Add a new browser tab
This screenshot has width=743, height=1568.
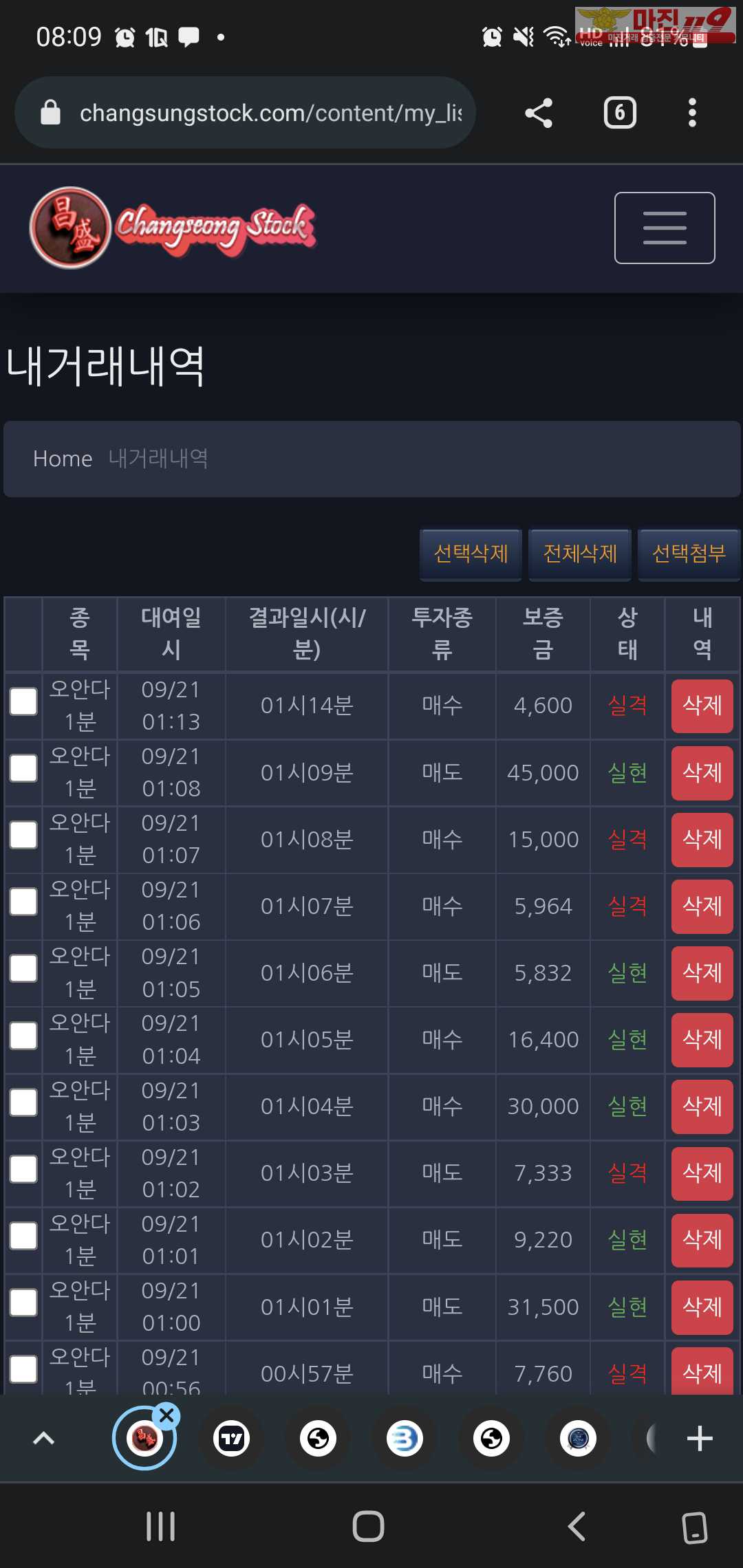point(700,1438)
